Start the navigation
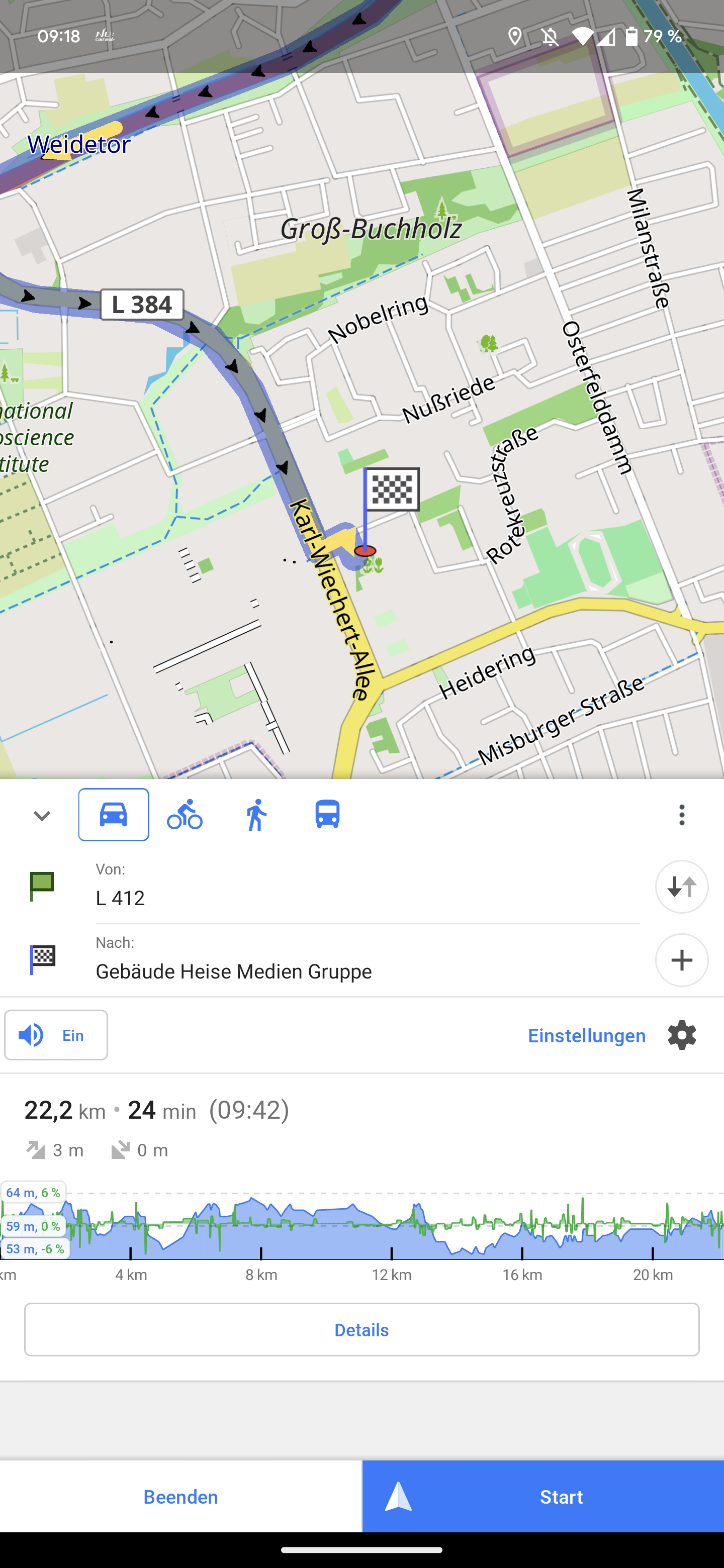This screenshot has height=1568, width=724. (543, 1496)
